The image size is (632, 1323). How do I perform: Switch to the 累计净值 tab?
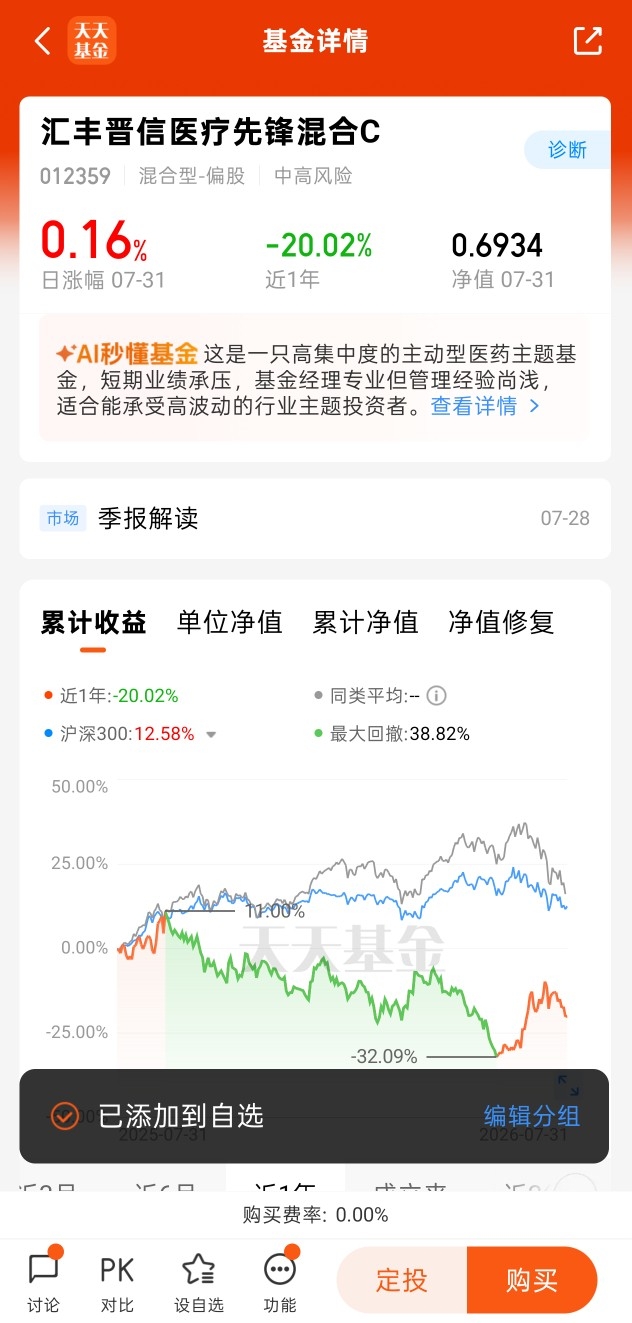pos(365,622)
